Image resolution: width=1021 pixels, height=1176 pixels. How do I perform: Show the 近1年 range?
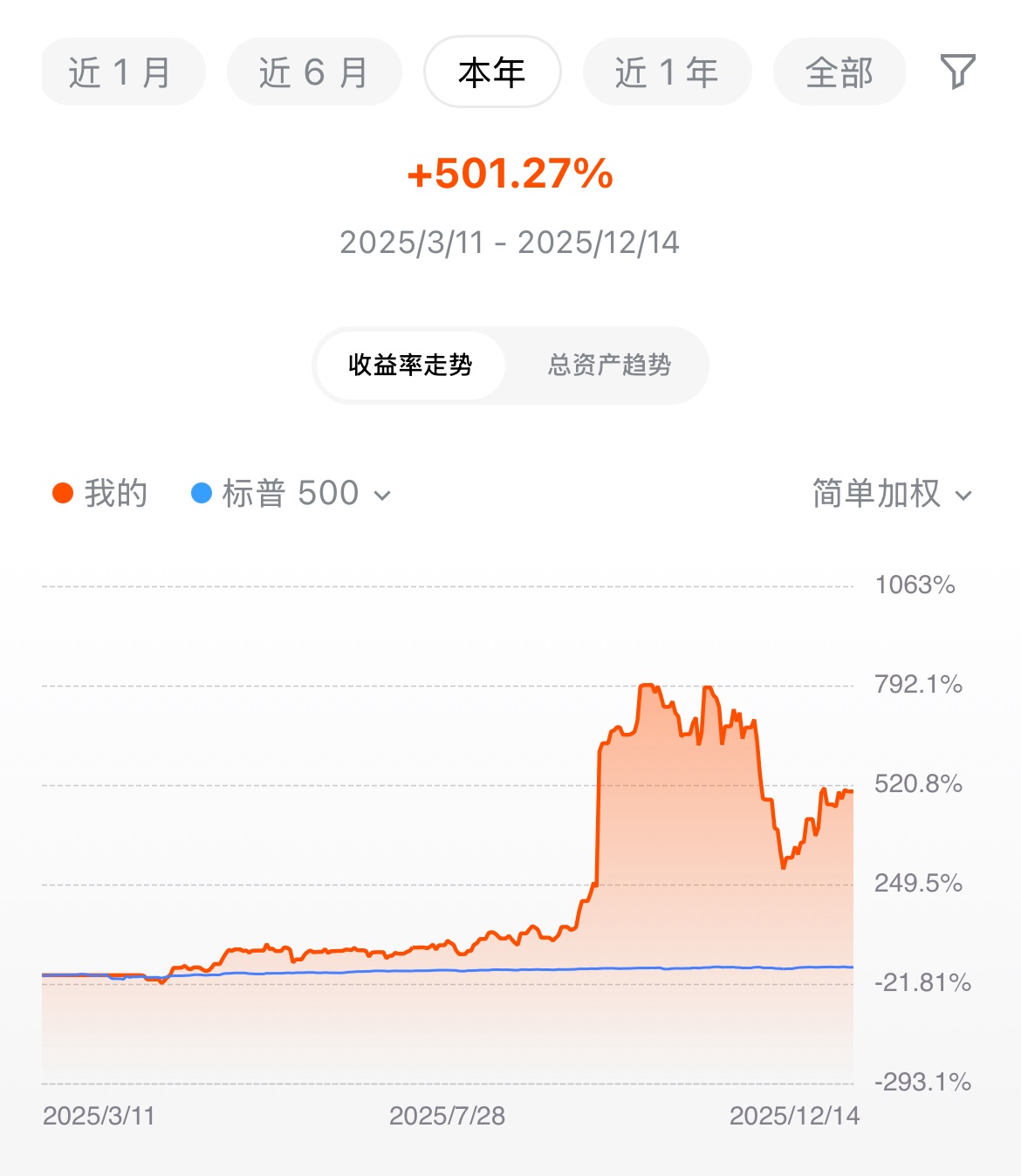pos(667,72)
